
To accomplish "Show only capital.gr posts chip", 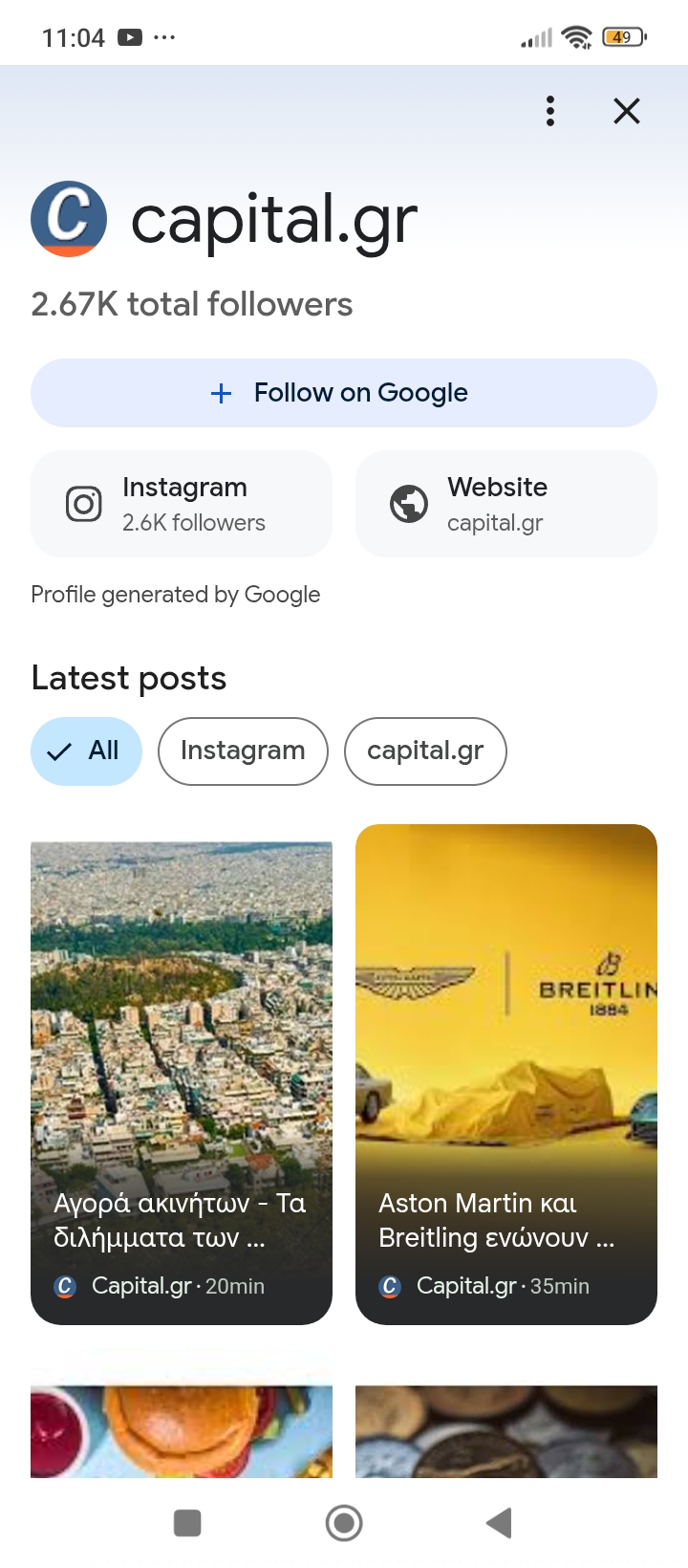I will click(425, 751).
